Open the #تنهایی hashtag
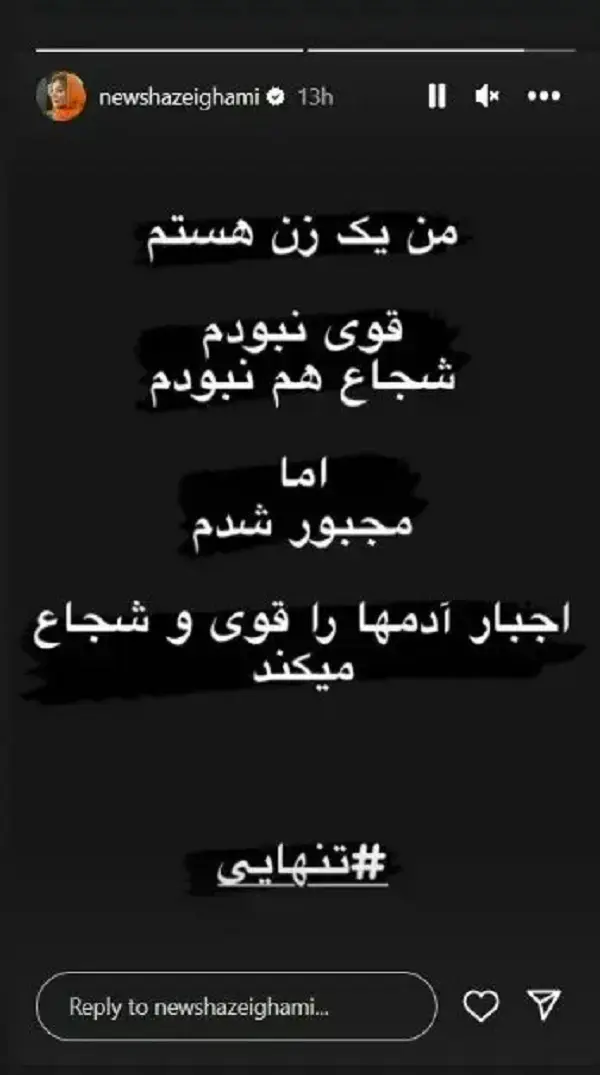This screenshot has height=1075, width=600. click(x=302, y=866)
